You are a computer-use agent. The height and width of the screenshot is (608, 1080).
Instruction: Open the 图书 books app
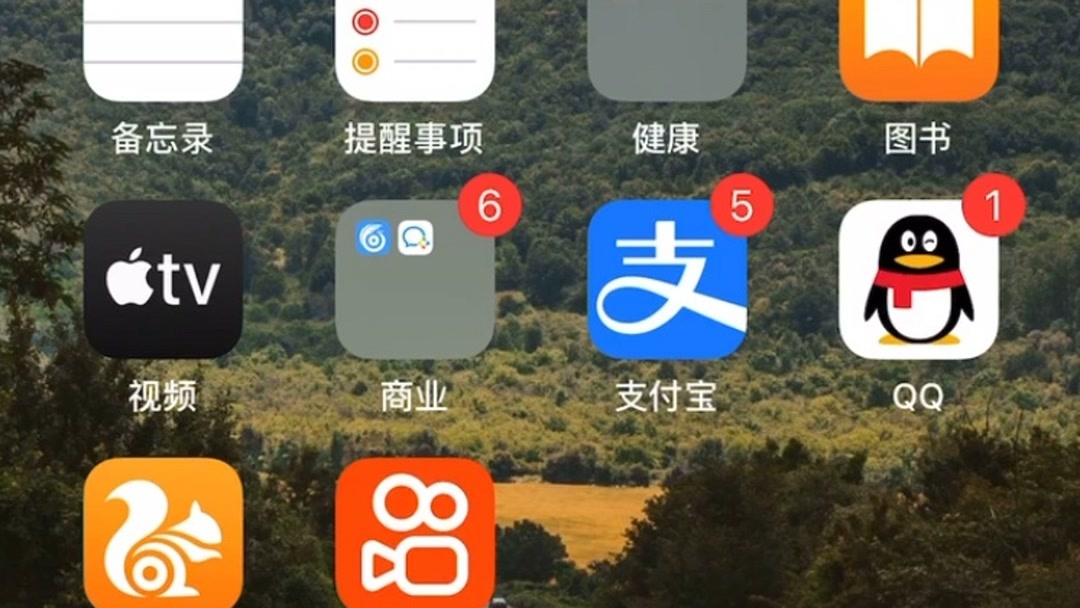(919, 50)
